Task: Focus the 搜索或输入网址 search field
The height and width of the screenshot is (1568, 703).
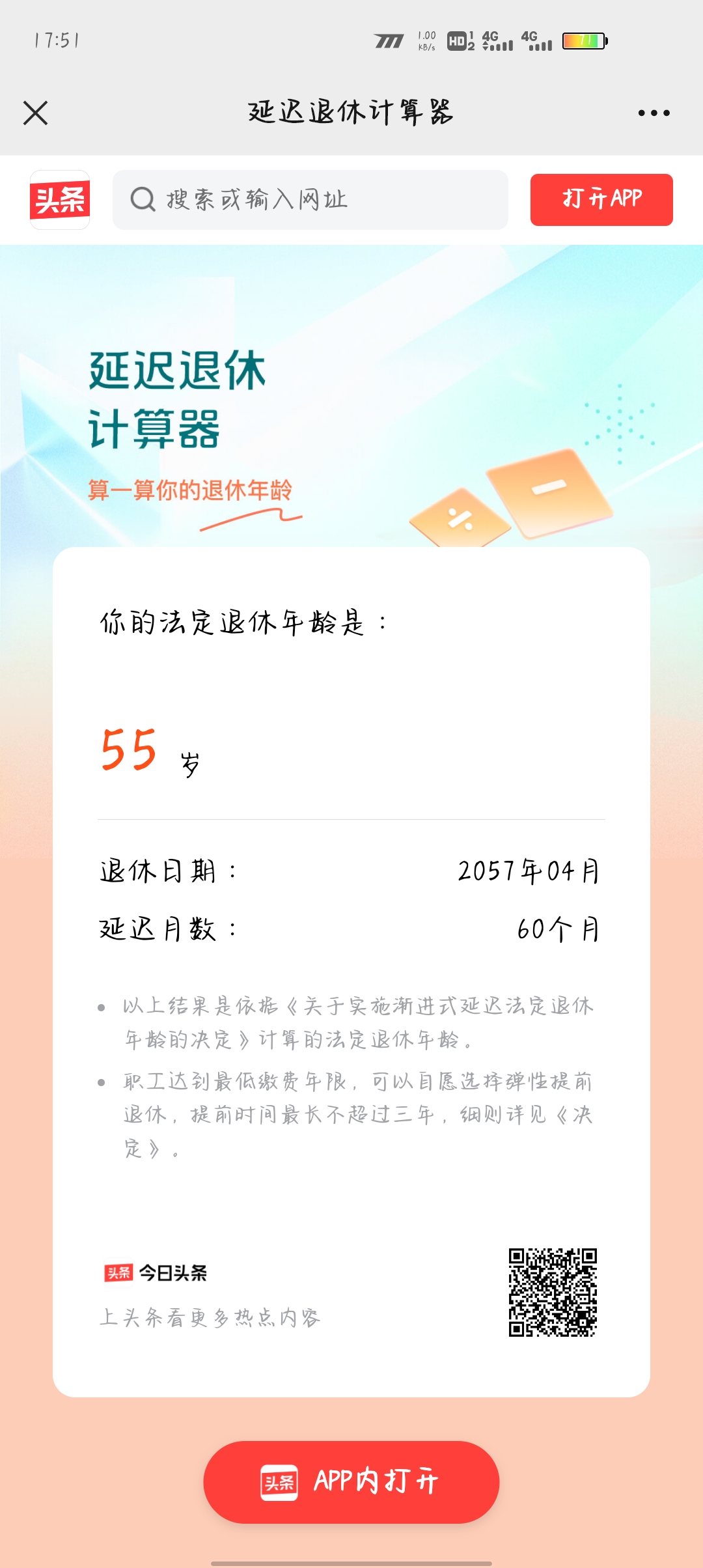Action: pyautogui.click(x=310, y=200)
